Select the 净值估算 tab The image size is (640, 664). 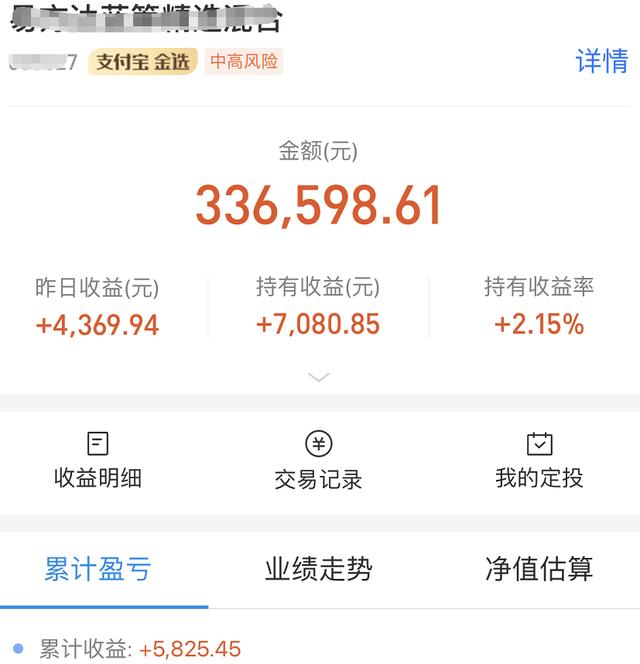coord(539,569)
